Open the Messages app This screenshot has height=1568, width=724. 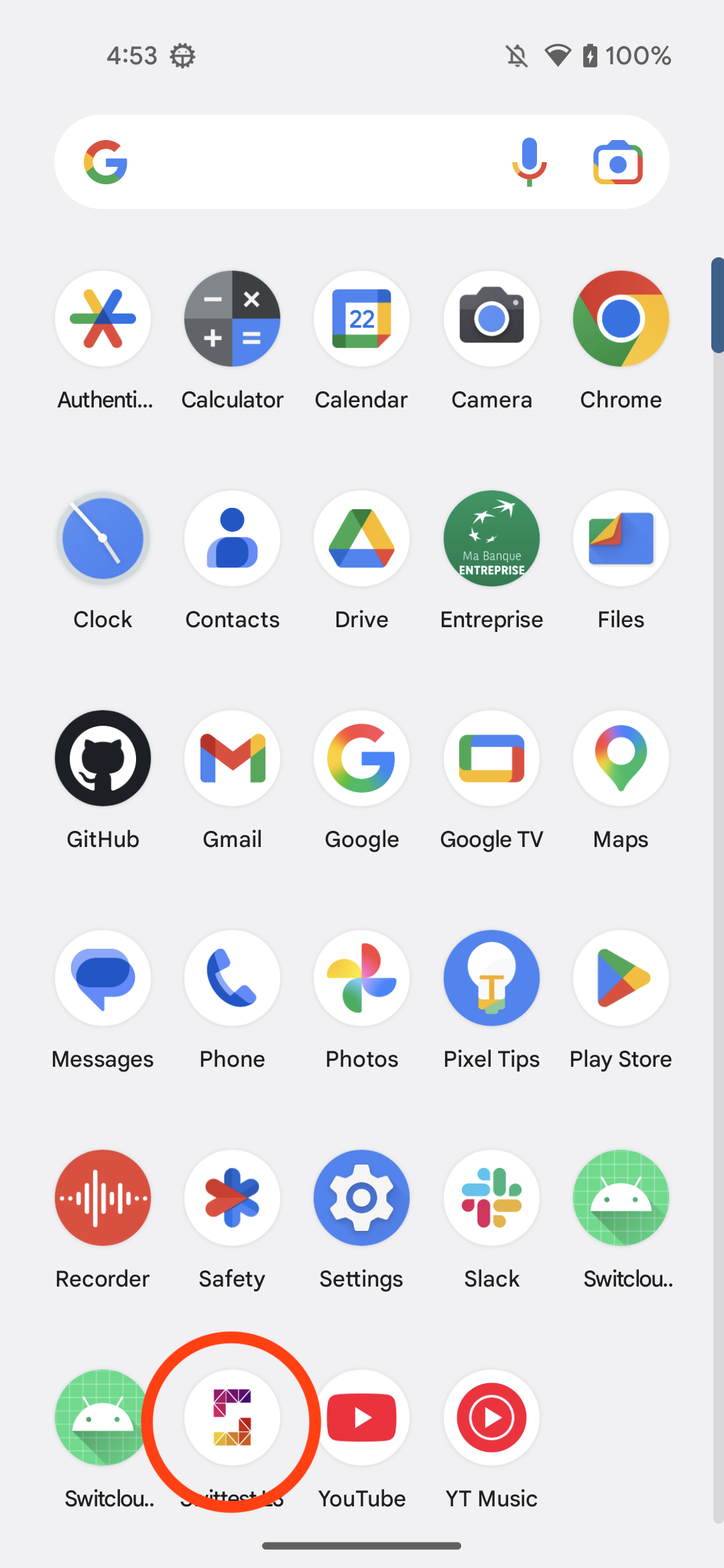103,978
